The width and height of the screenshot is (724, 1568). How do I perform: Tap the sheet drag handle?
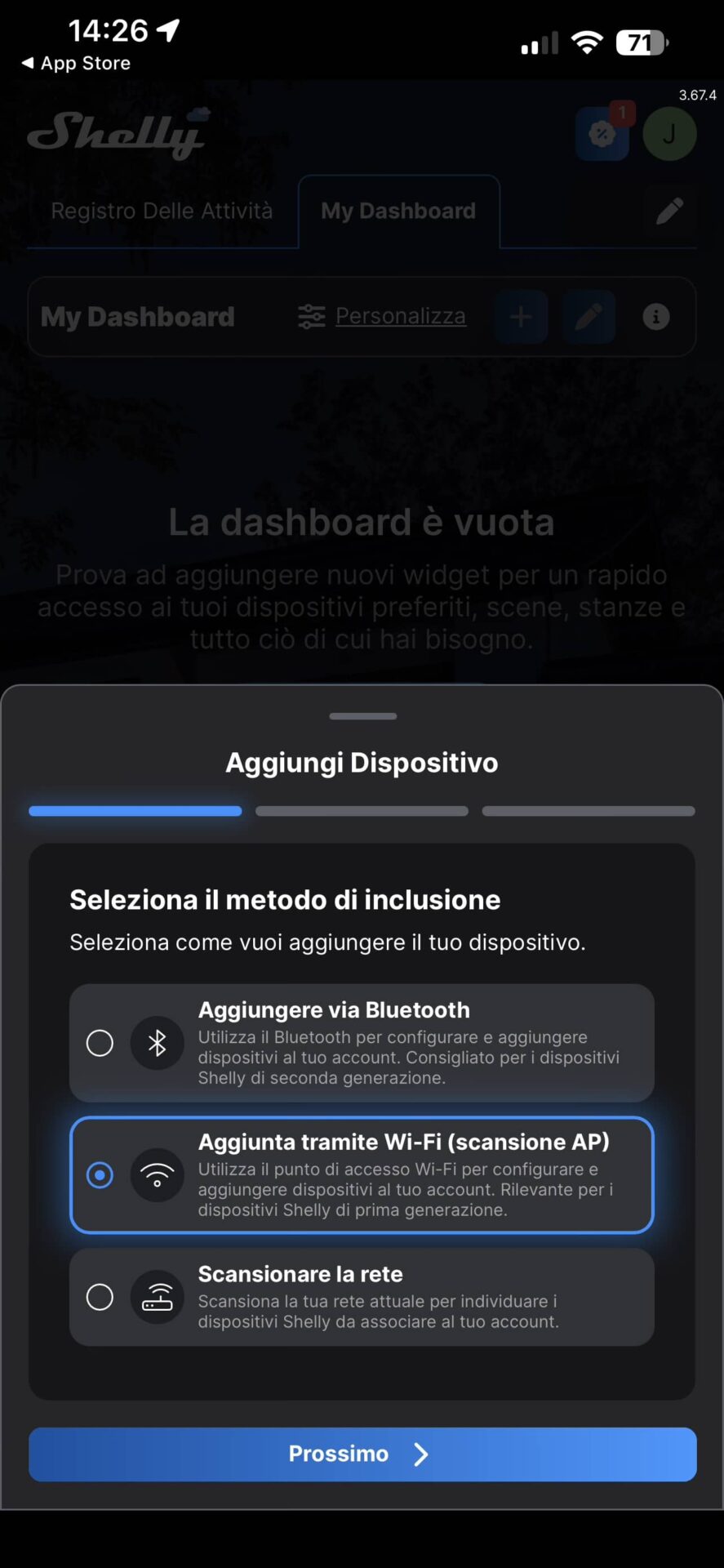point(362,716)
